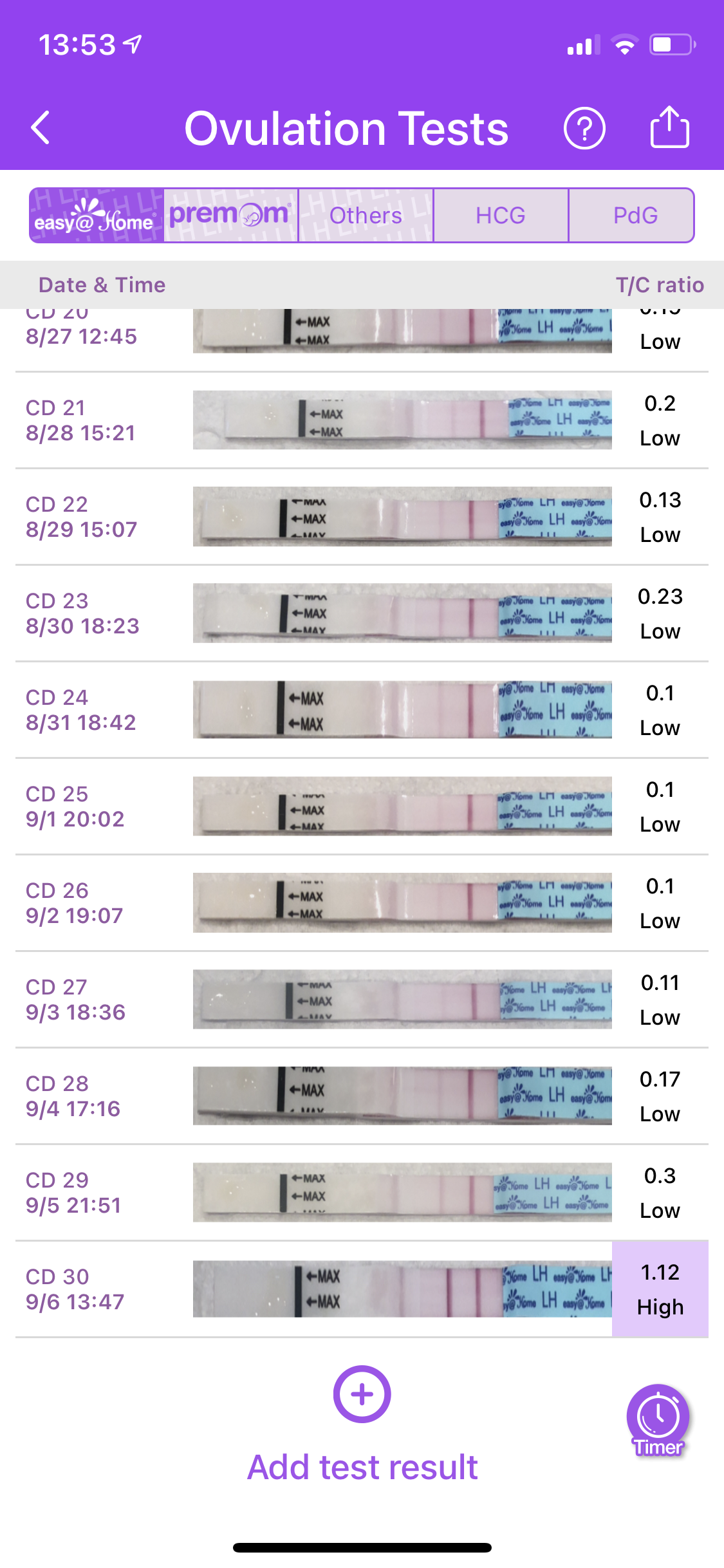This screenshot has width=724, height=1568.
Task: Open the CD 25 9/1 test entry
Action: tap(360, 807)
